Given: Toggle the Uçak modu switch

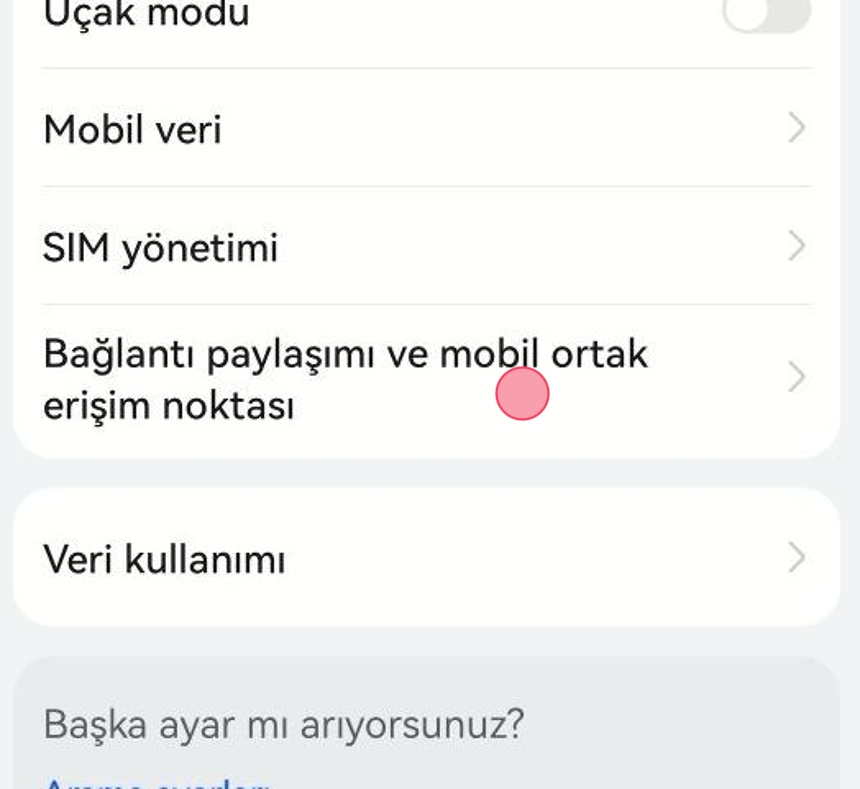Looking at the screenshot, I should (x=767, y=14).
